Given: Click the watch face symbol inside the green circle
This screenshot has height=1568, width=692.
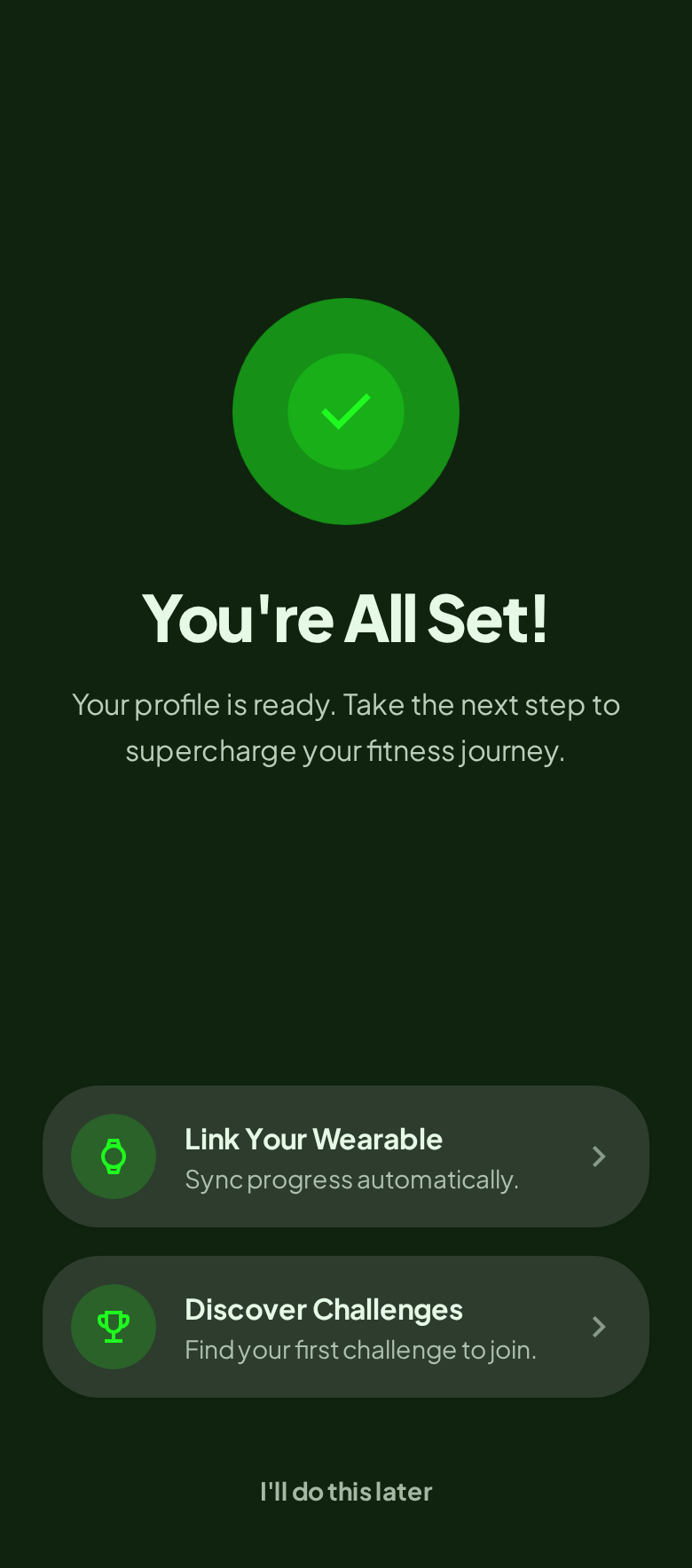Looking at the screenshot, I should [114, 1156].
